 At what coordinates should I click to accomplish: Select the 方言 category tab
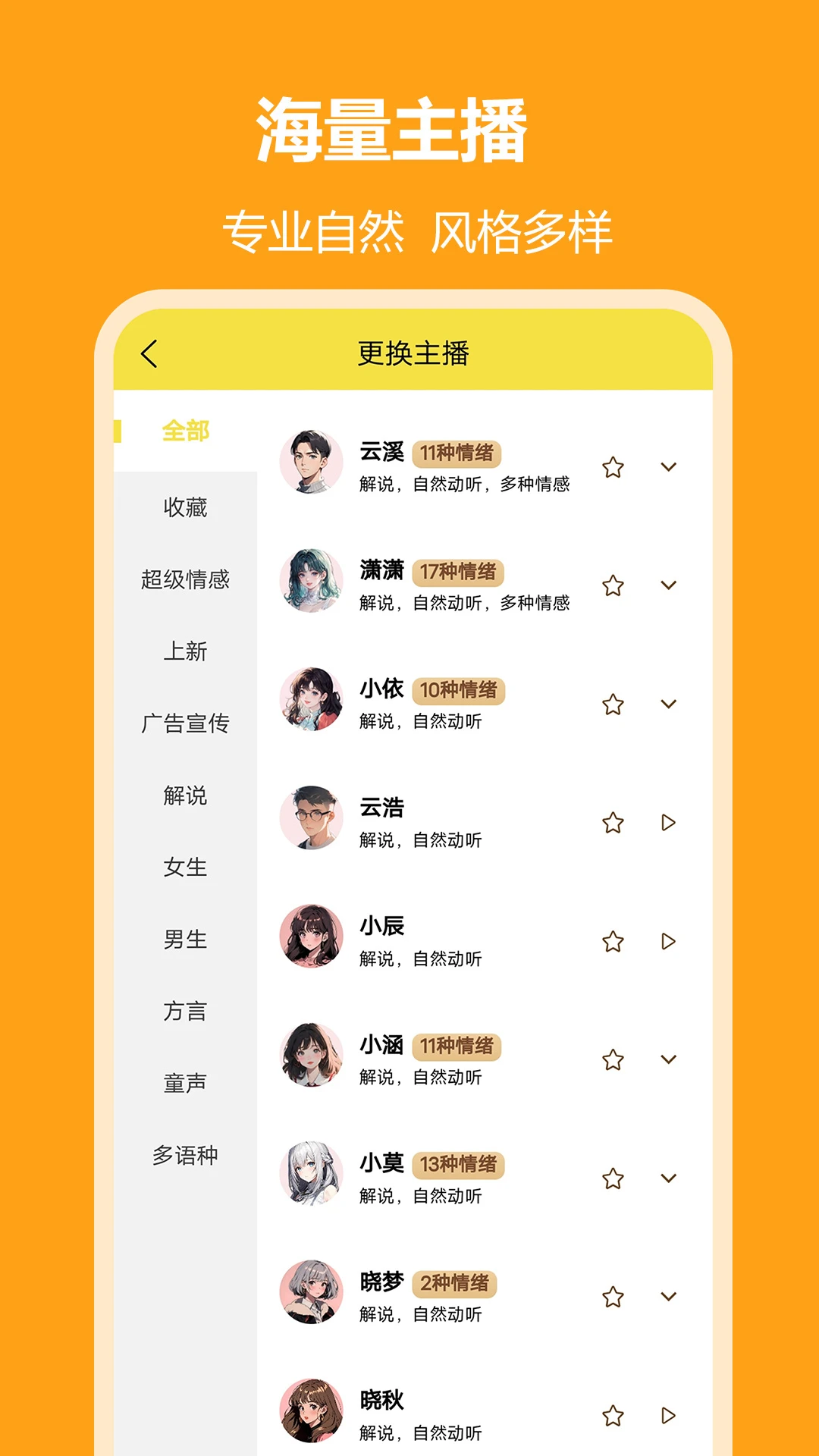pyautogui.click(x=185, y=1012)
